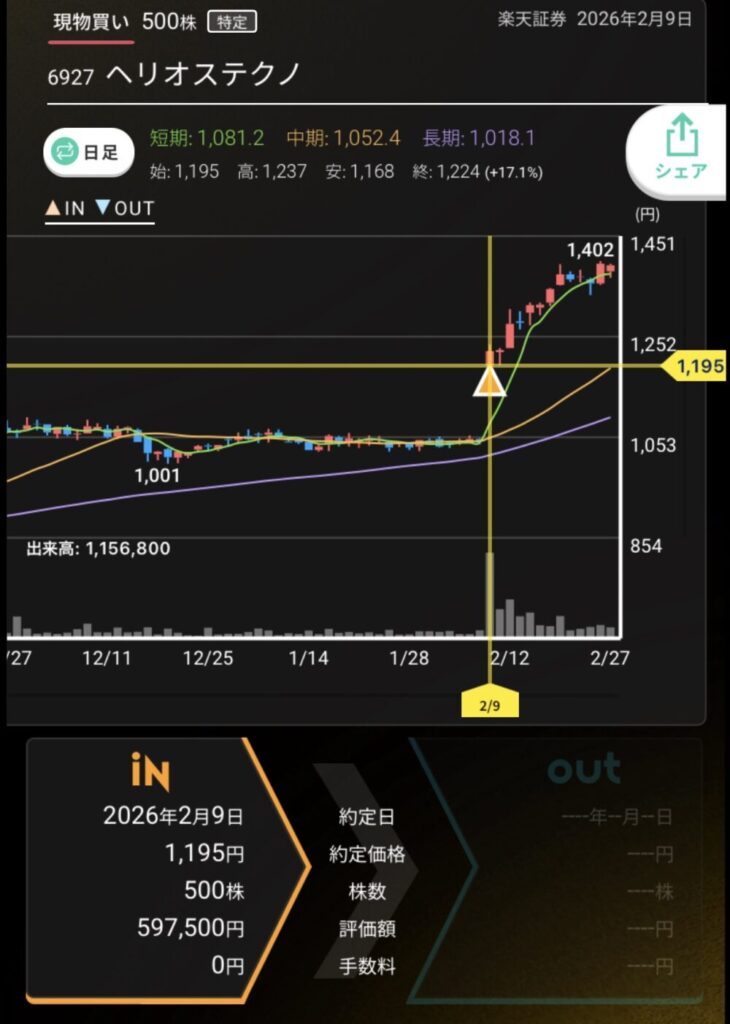Tap the orange IN marker on the chart
This screenshot has height=1024, width=730.
pos(489,381)
